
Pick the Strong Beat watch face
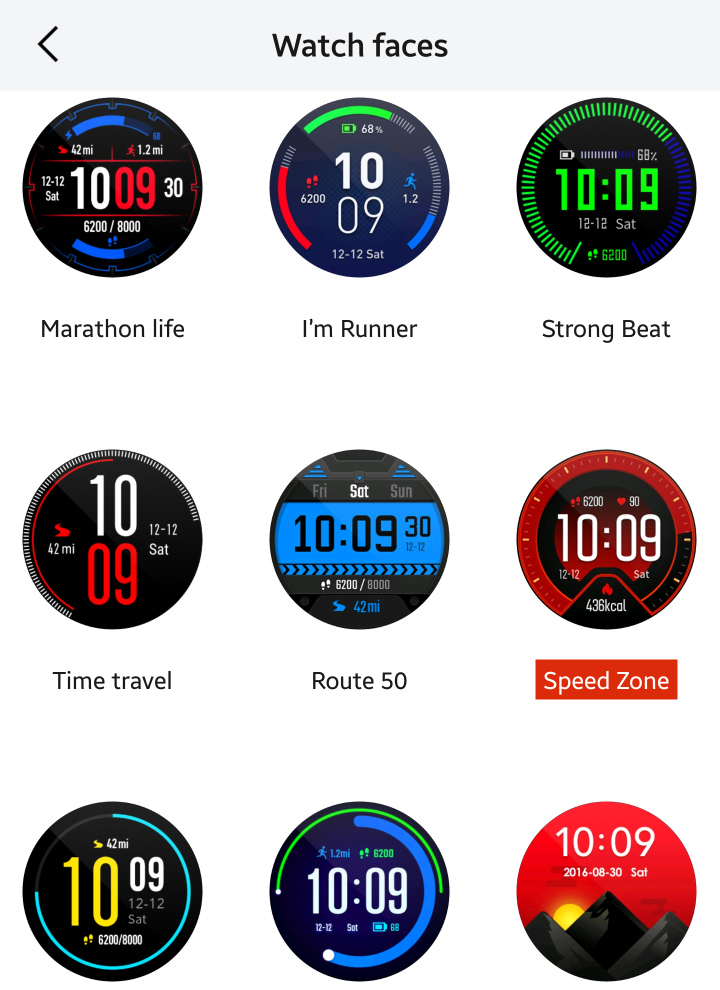[x=606, y=187]
